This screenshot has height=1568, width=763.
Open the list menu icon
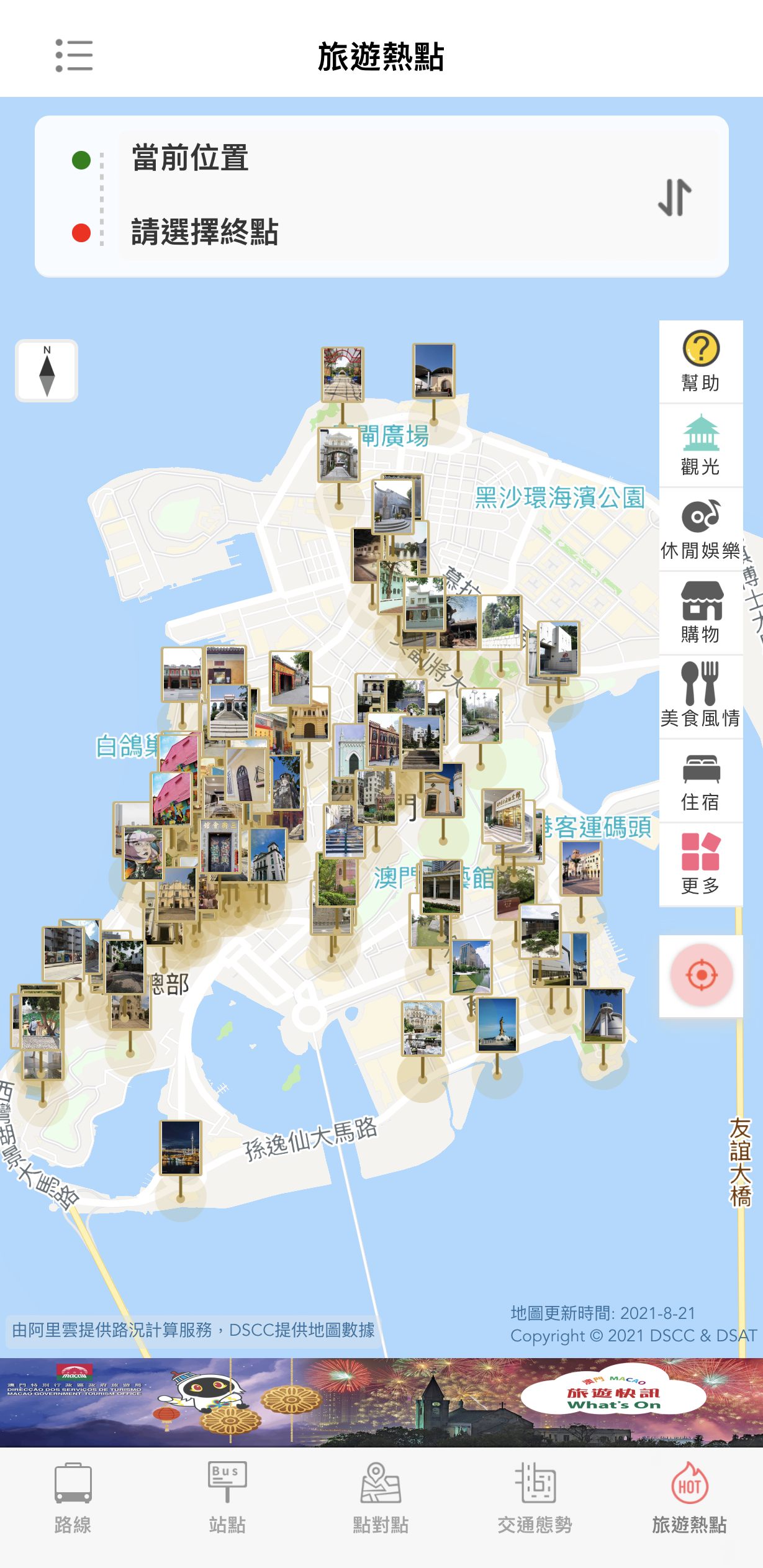coord(74,55)
